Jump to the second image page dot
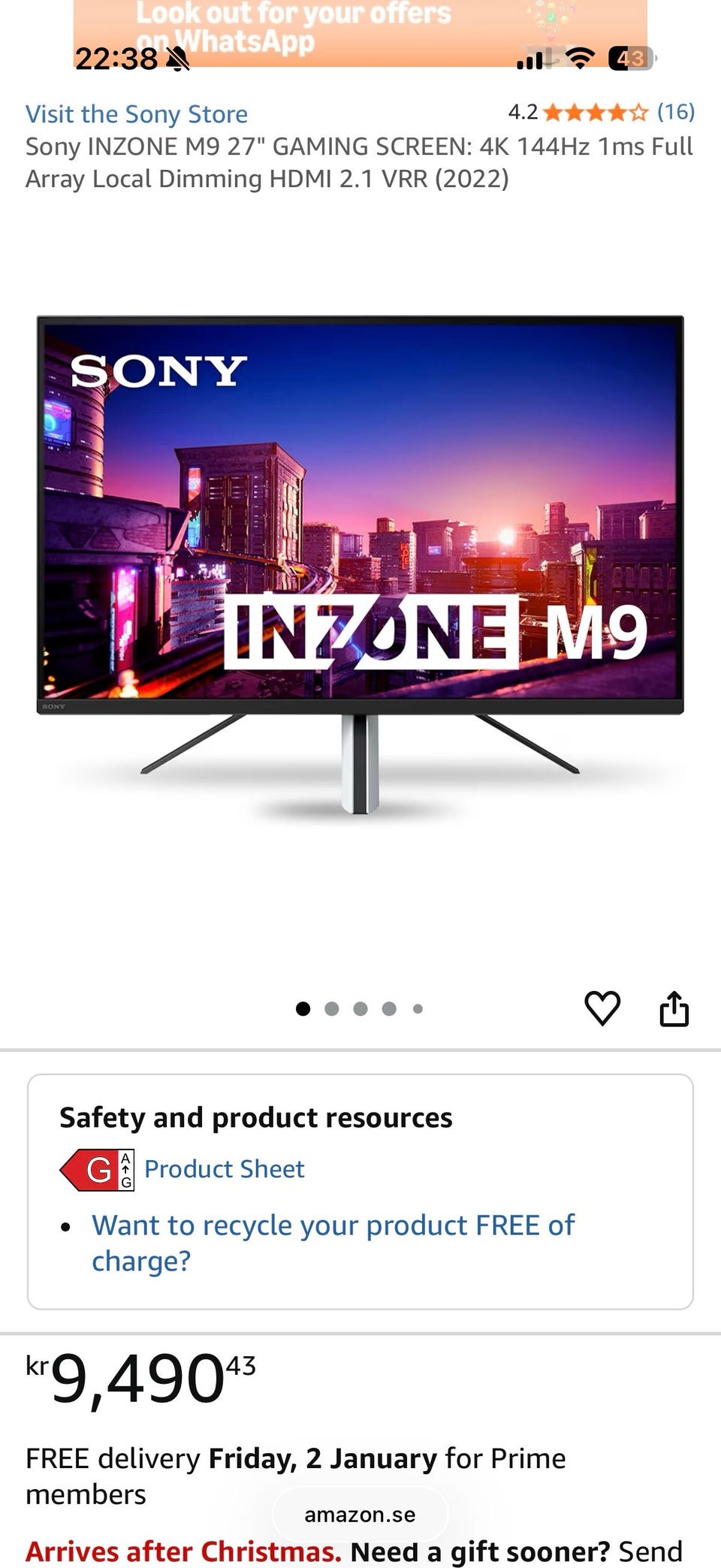 (x=331, y=1009)
